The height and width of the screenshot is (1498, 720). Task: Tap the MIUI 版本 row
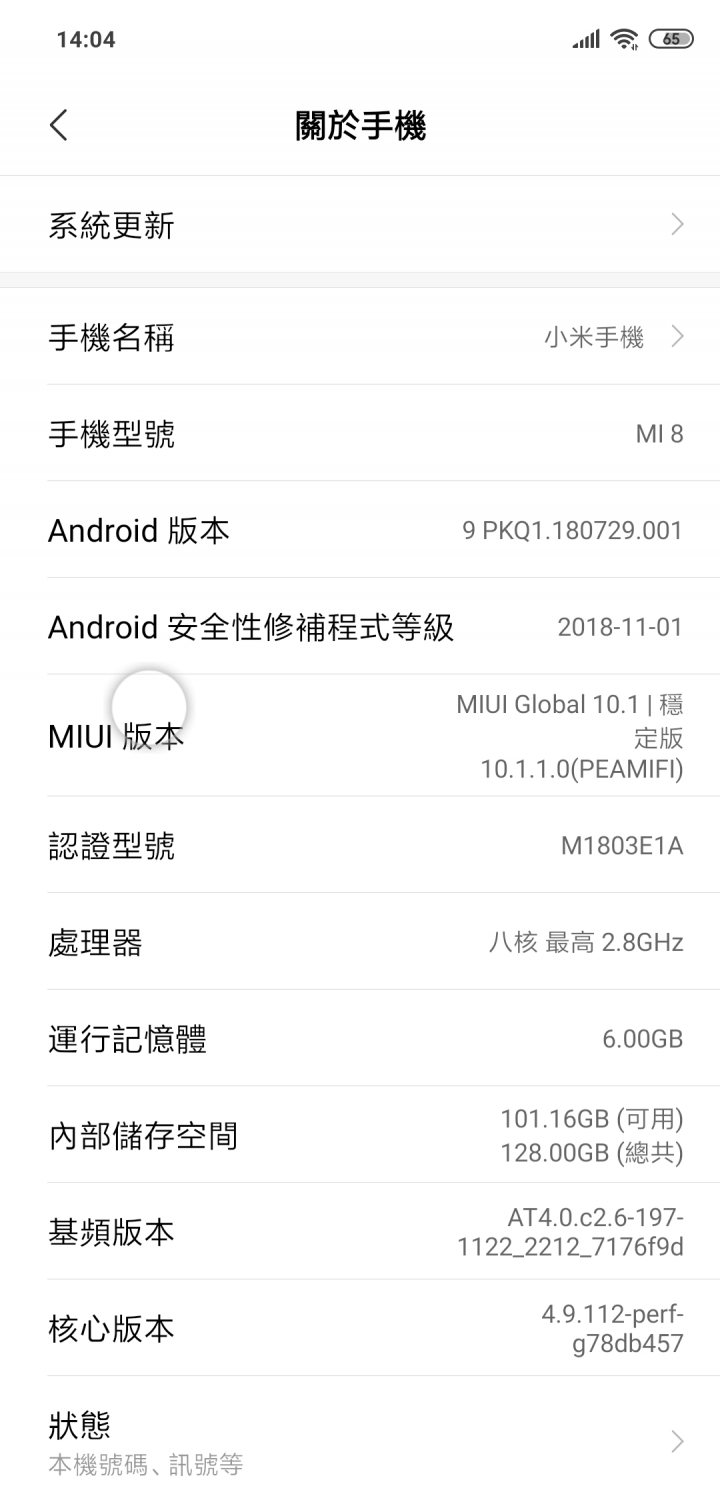(360, 737)
